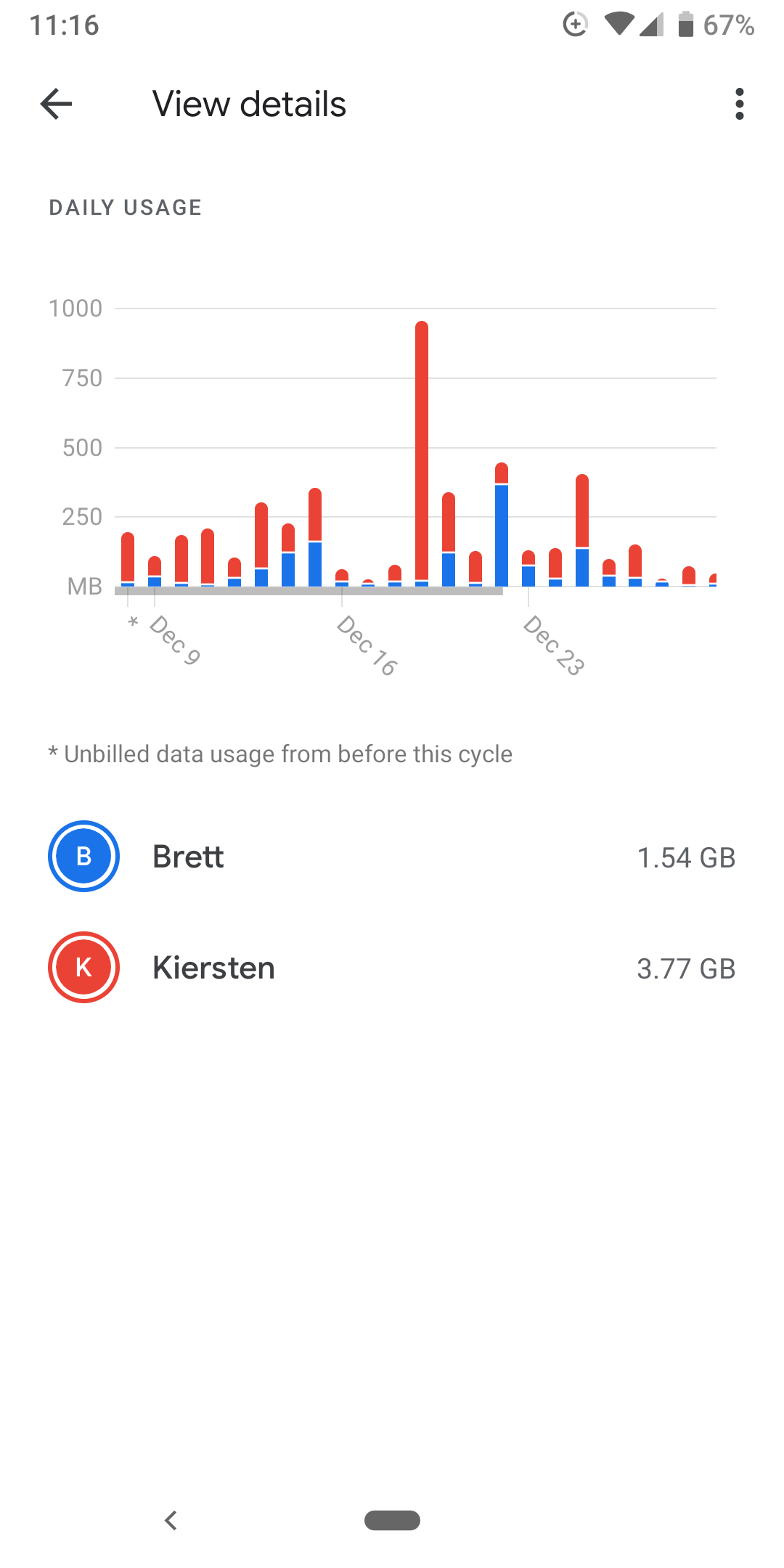
Task: Open the overflow menu
Action: 739,104
